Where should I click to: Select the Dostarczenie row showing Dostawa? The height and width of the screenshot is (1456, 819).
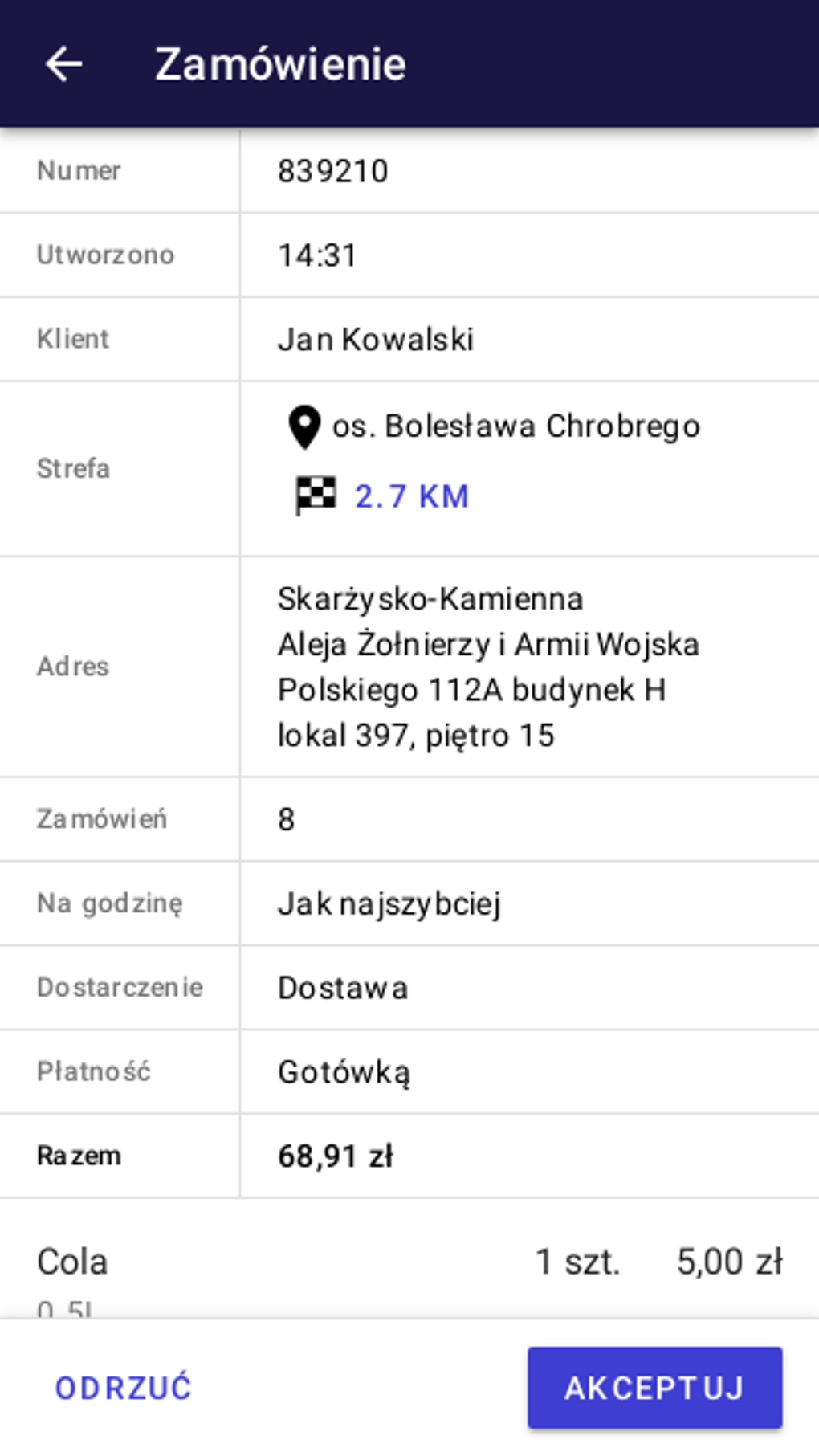pos(344,987)
